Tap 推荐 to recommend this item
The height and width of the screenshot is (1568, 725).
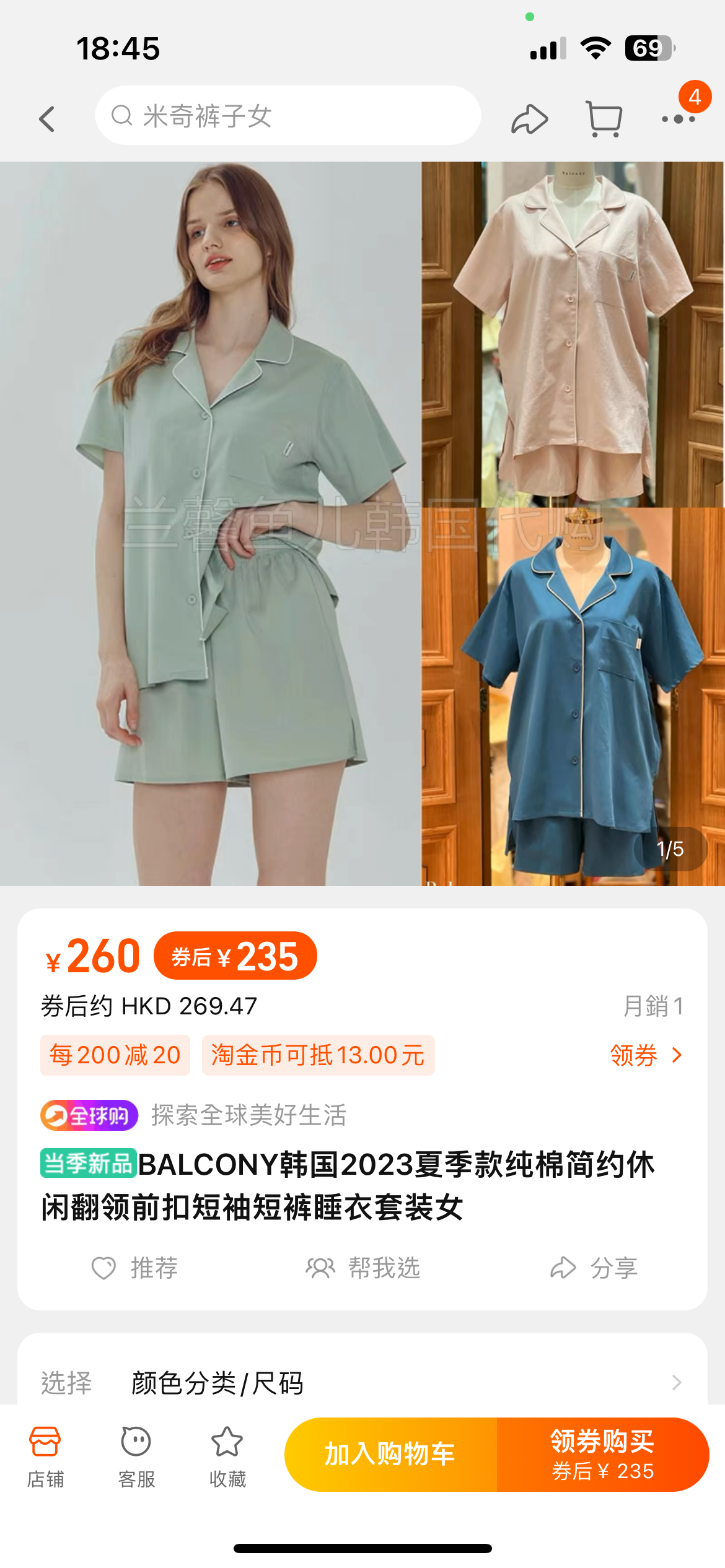click(134, 1268)
